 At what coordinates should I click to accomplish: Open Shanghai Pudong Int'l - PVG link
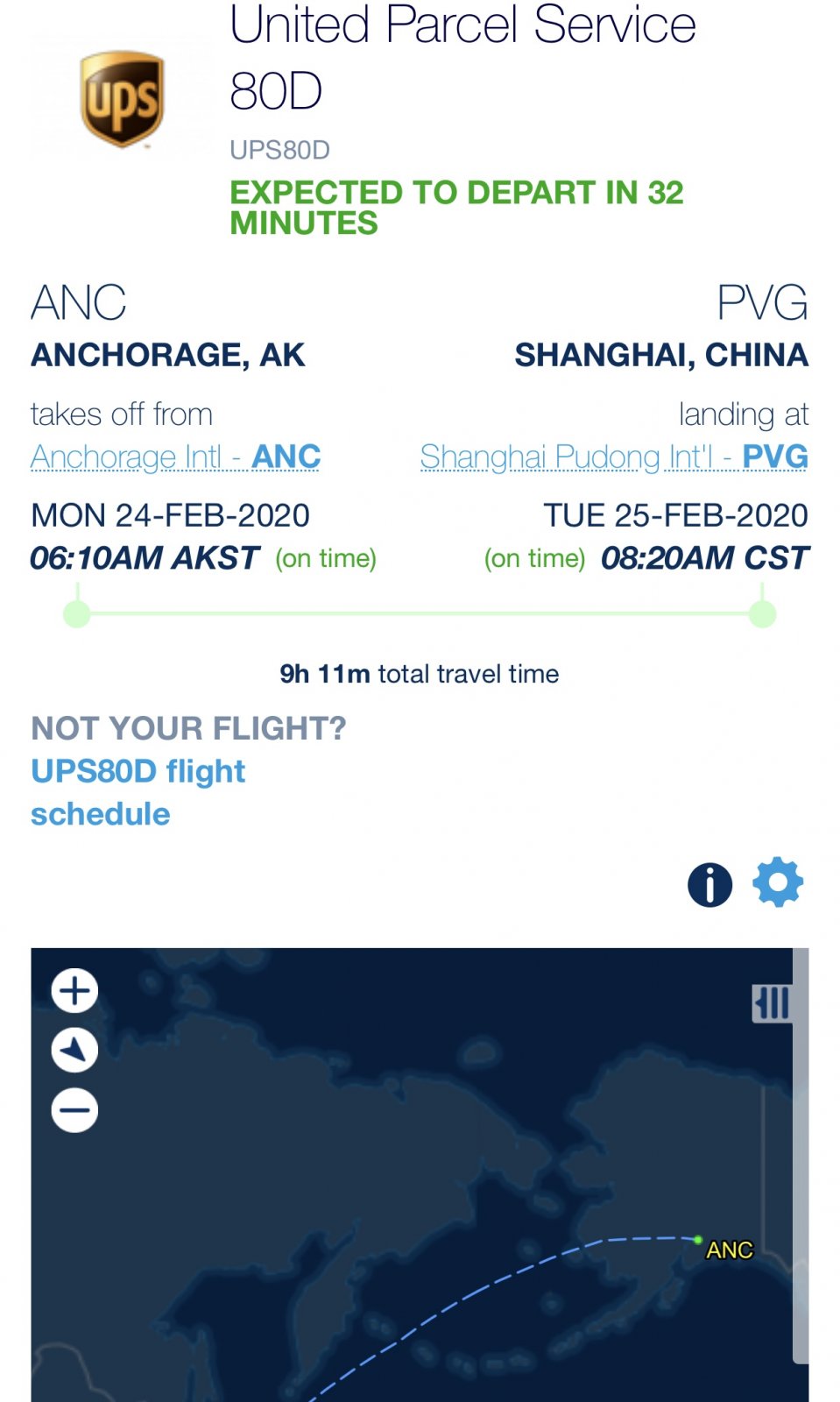click(x=613, y=457)
